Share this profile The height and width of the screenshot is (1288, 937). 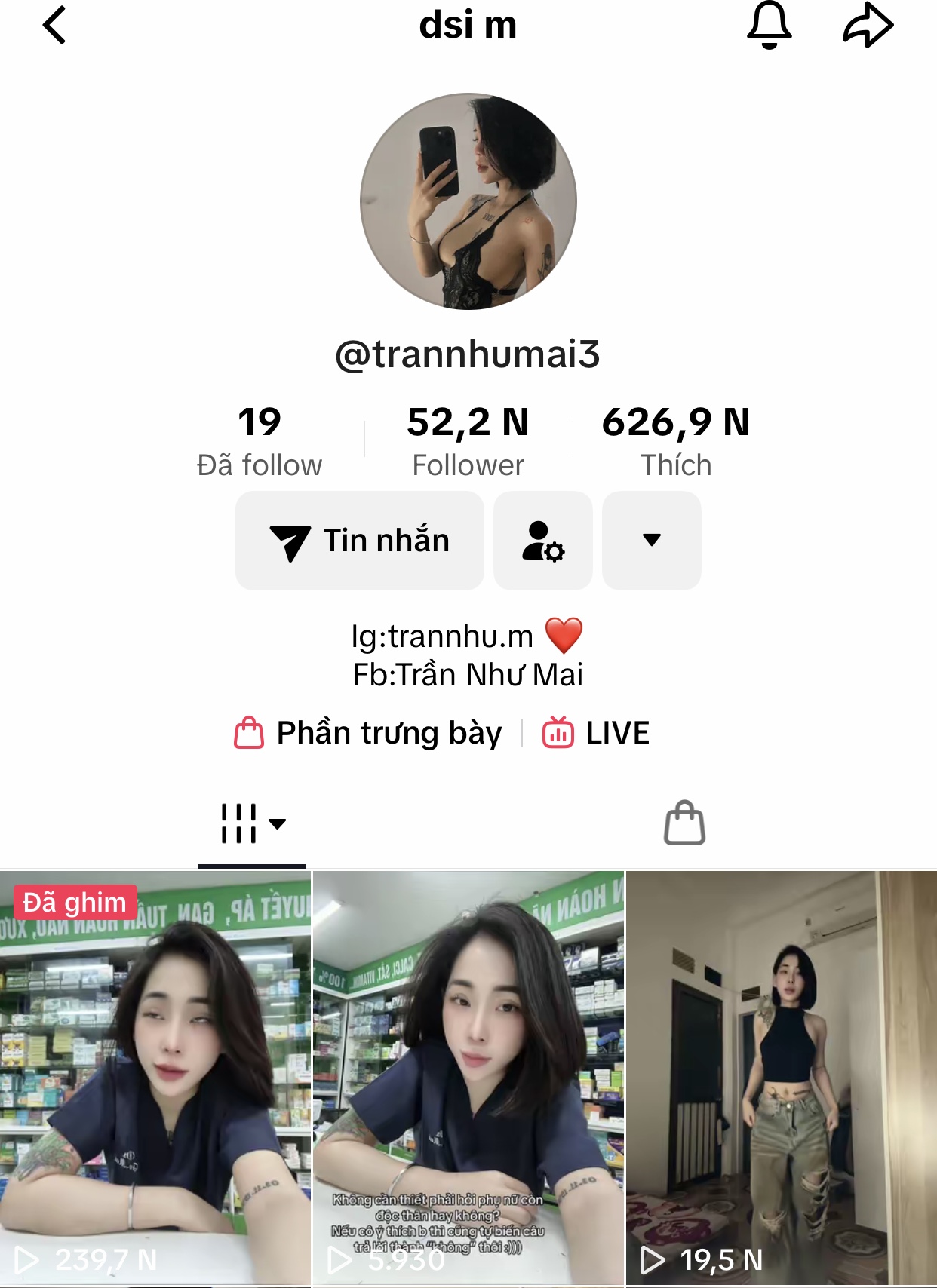868,26
